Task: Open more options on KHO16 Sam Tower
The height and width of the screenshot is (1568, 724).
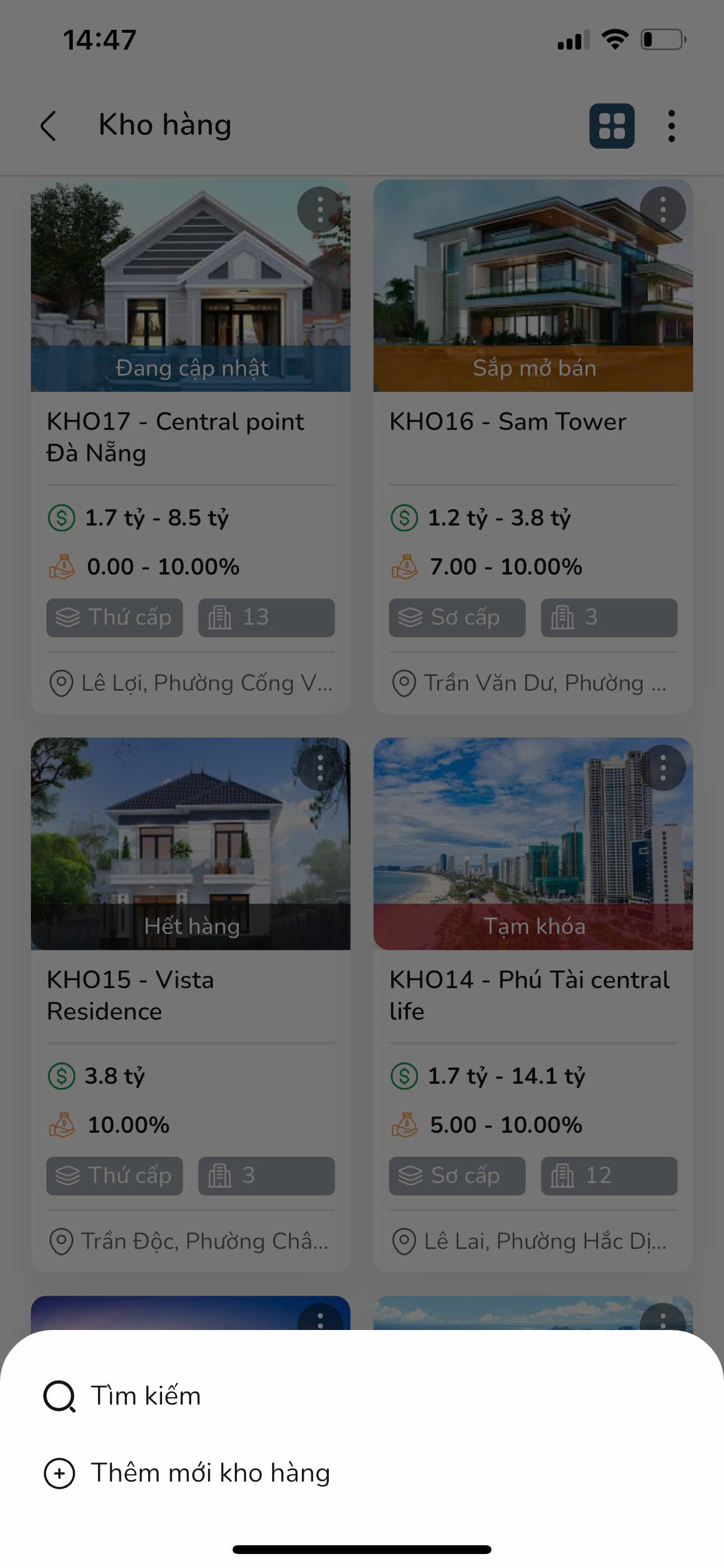Action: tap(663, 209)
